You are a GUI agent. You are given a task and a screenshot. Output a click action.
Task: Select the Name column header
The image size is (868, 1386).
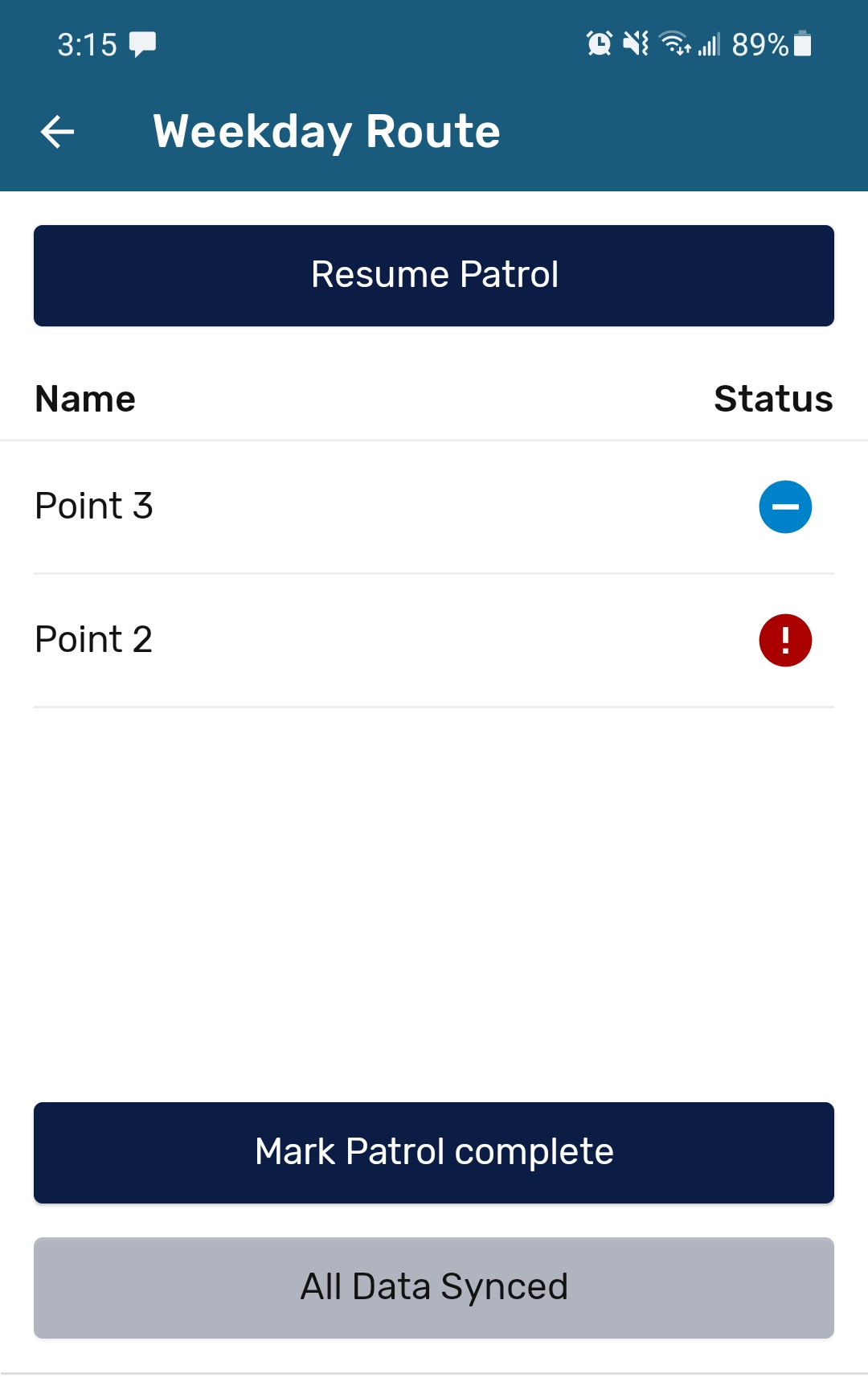[x=84, y=398]
